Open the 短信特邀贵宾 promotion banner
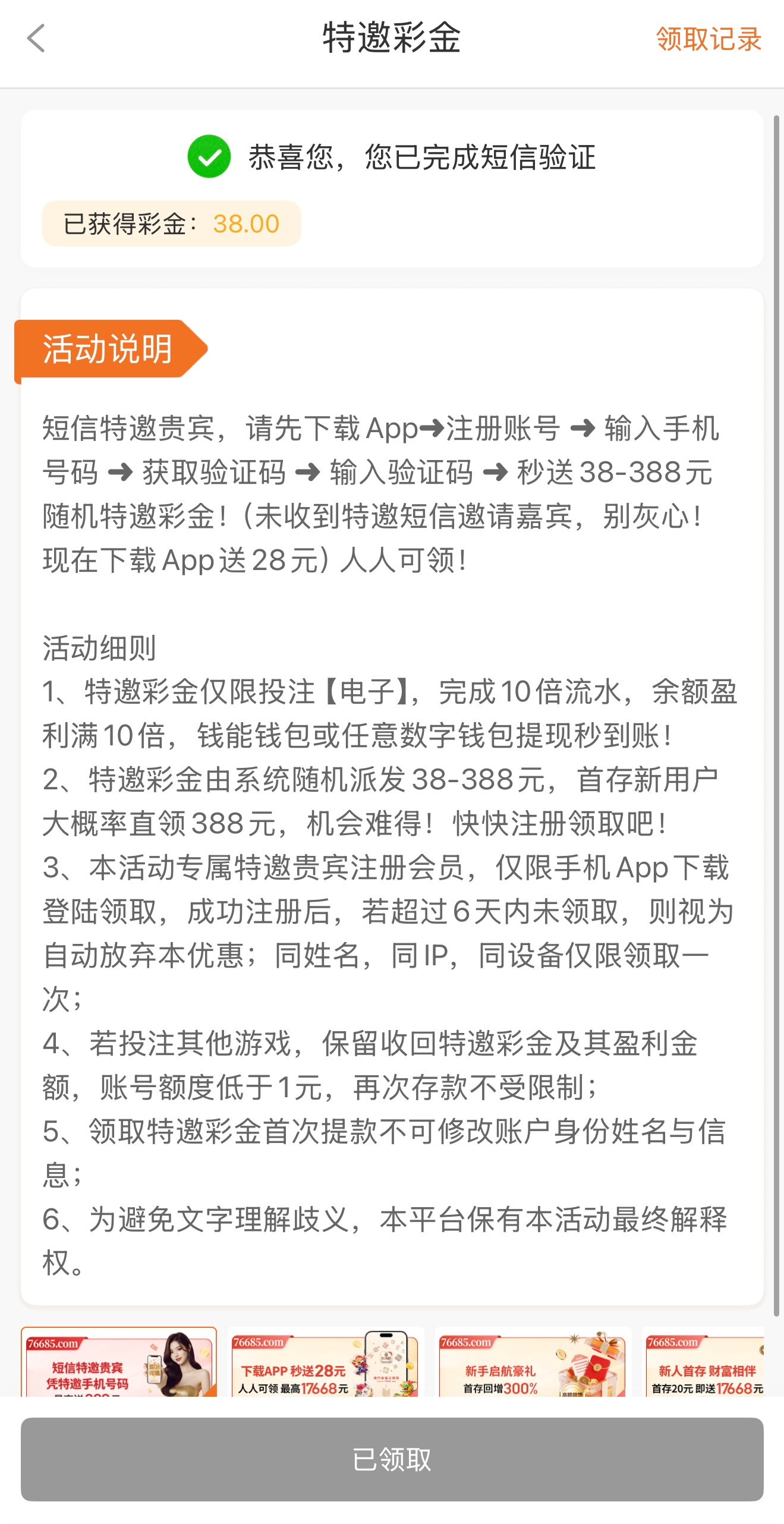This screenshot has width=784, height=1524. click(119, 1361)
